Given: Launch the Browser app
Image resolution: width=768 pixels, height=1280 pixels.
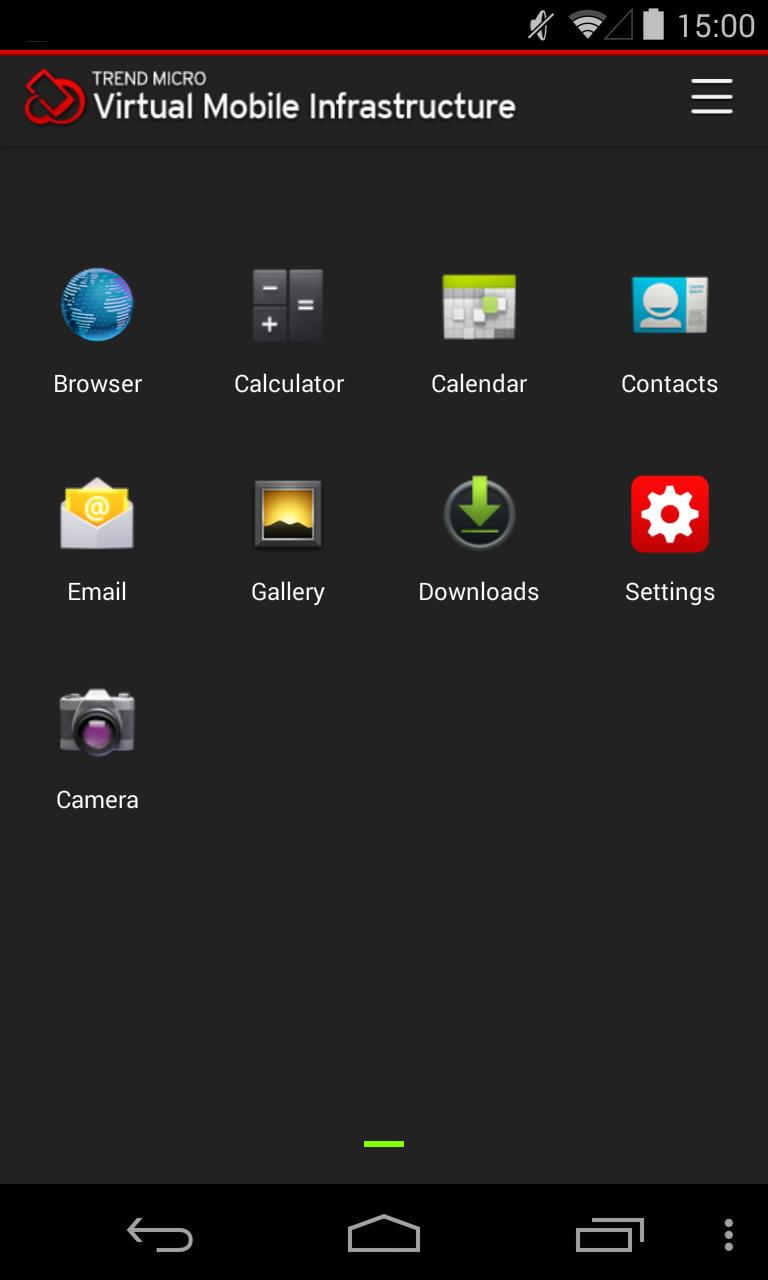Looking at the screenshot, I should [x=97, y=306].
